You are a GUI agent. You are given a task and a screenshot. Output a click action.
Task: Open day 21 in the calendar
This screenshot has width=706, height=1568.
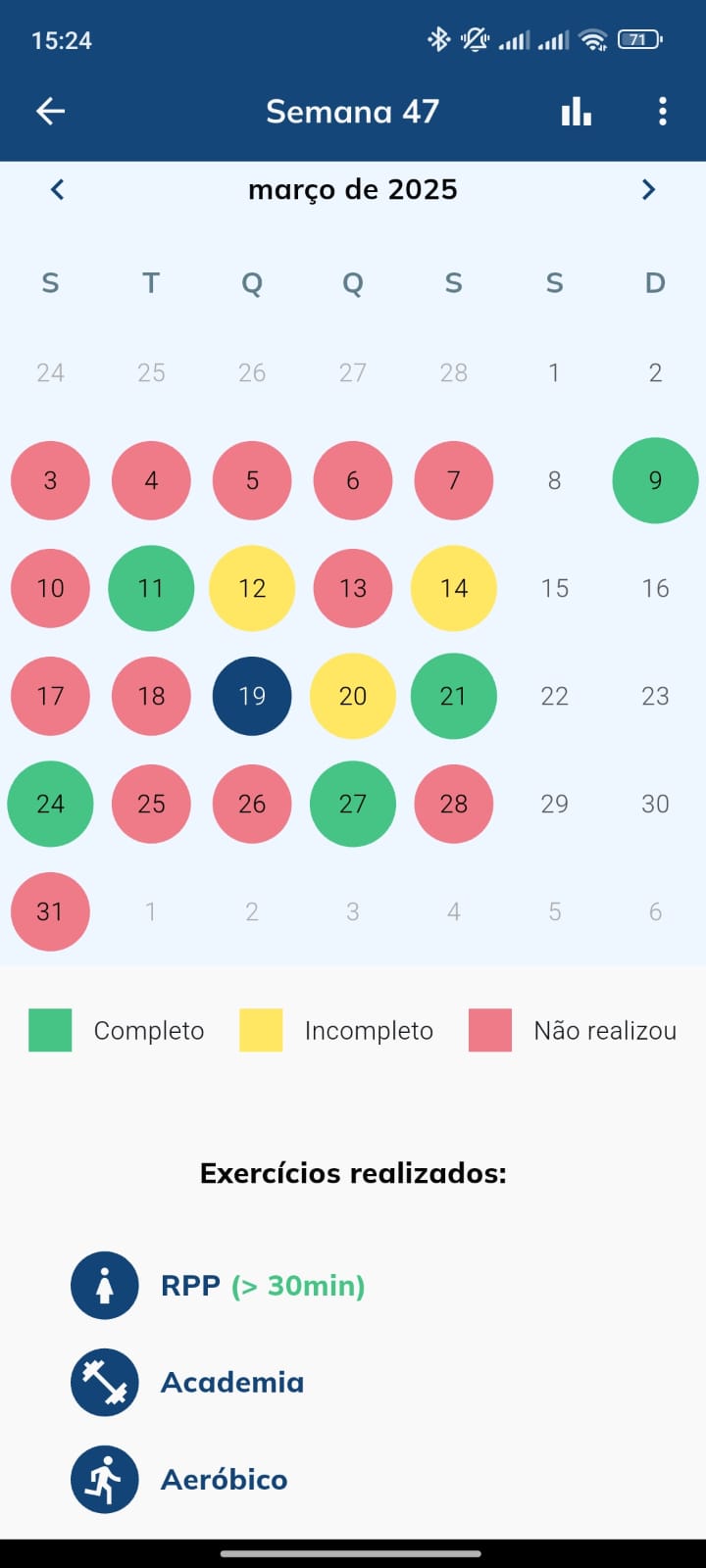coord(453,696)
